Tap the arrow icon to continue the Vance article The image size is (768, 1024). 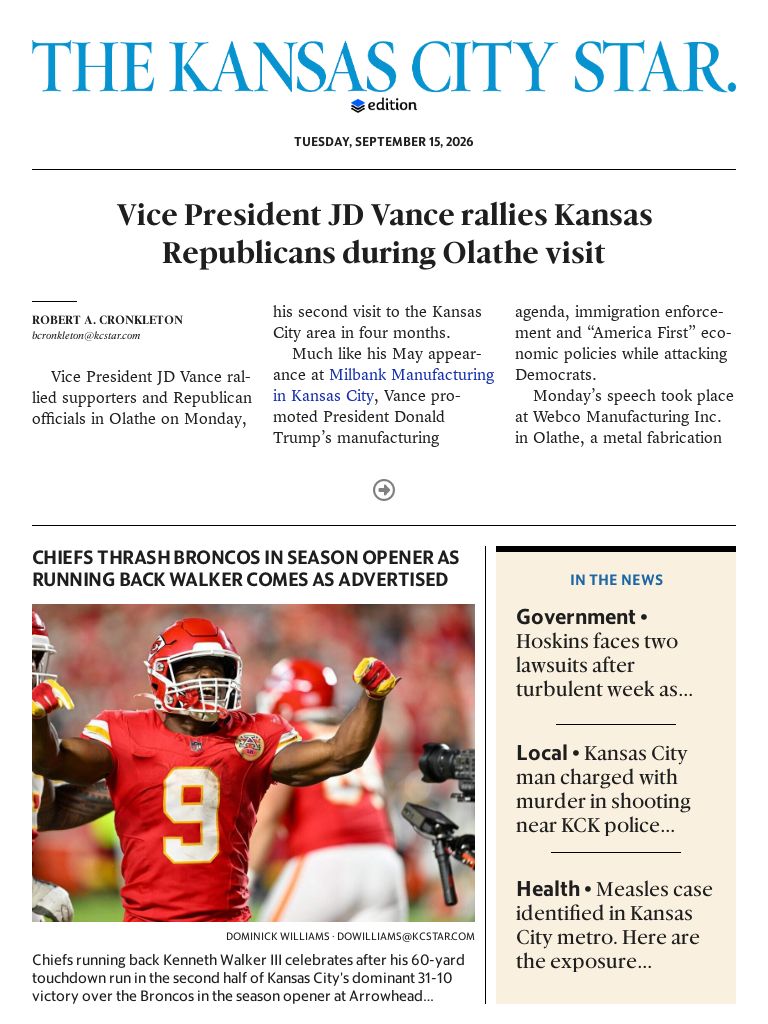383,489
